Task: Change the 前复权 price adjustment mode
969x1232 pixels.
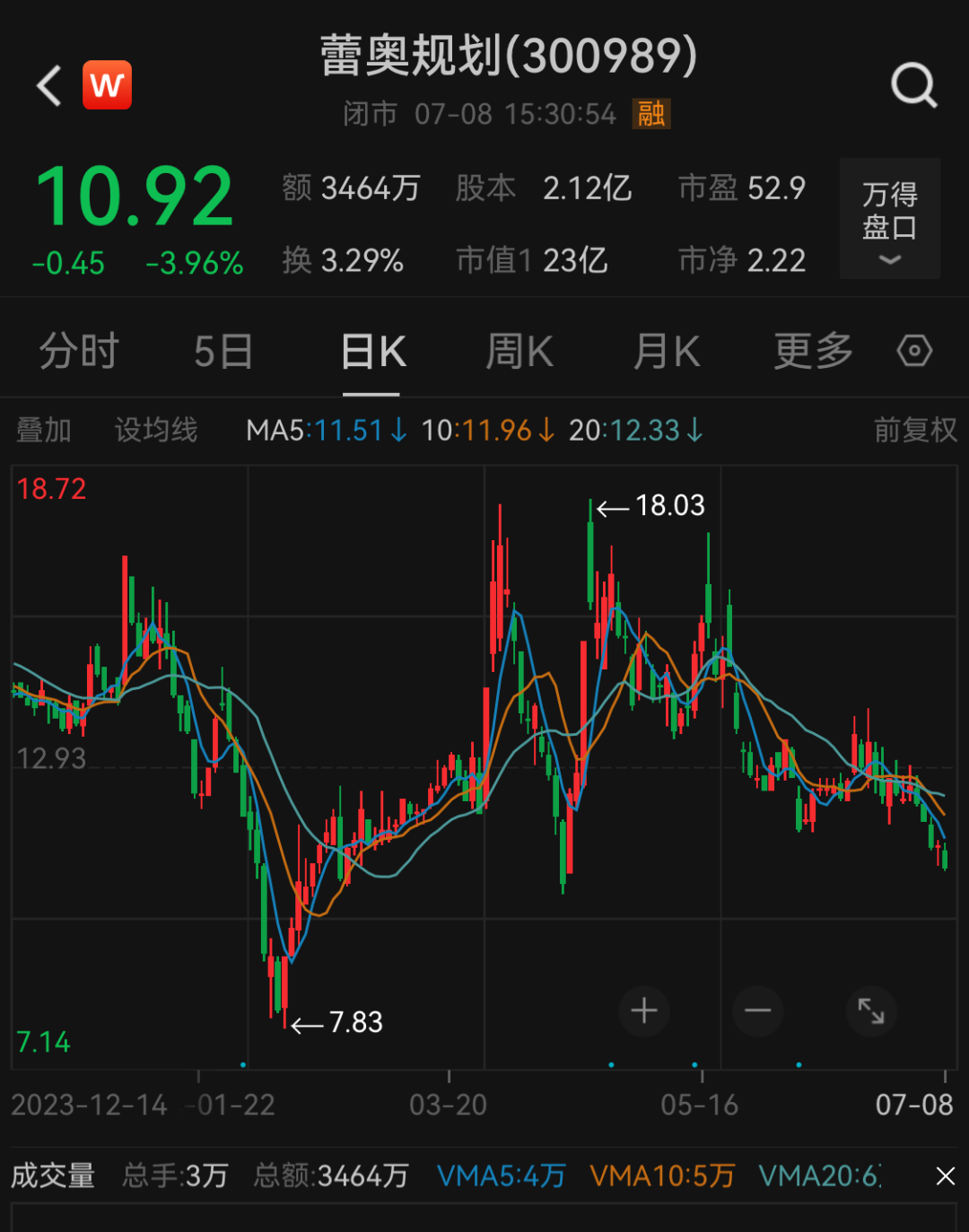Action: pos(915,431)
